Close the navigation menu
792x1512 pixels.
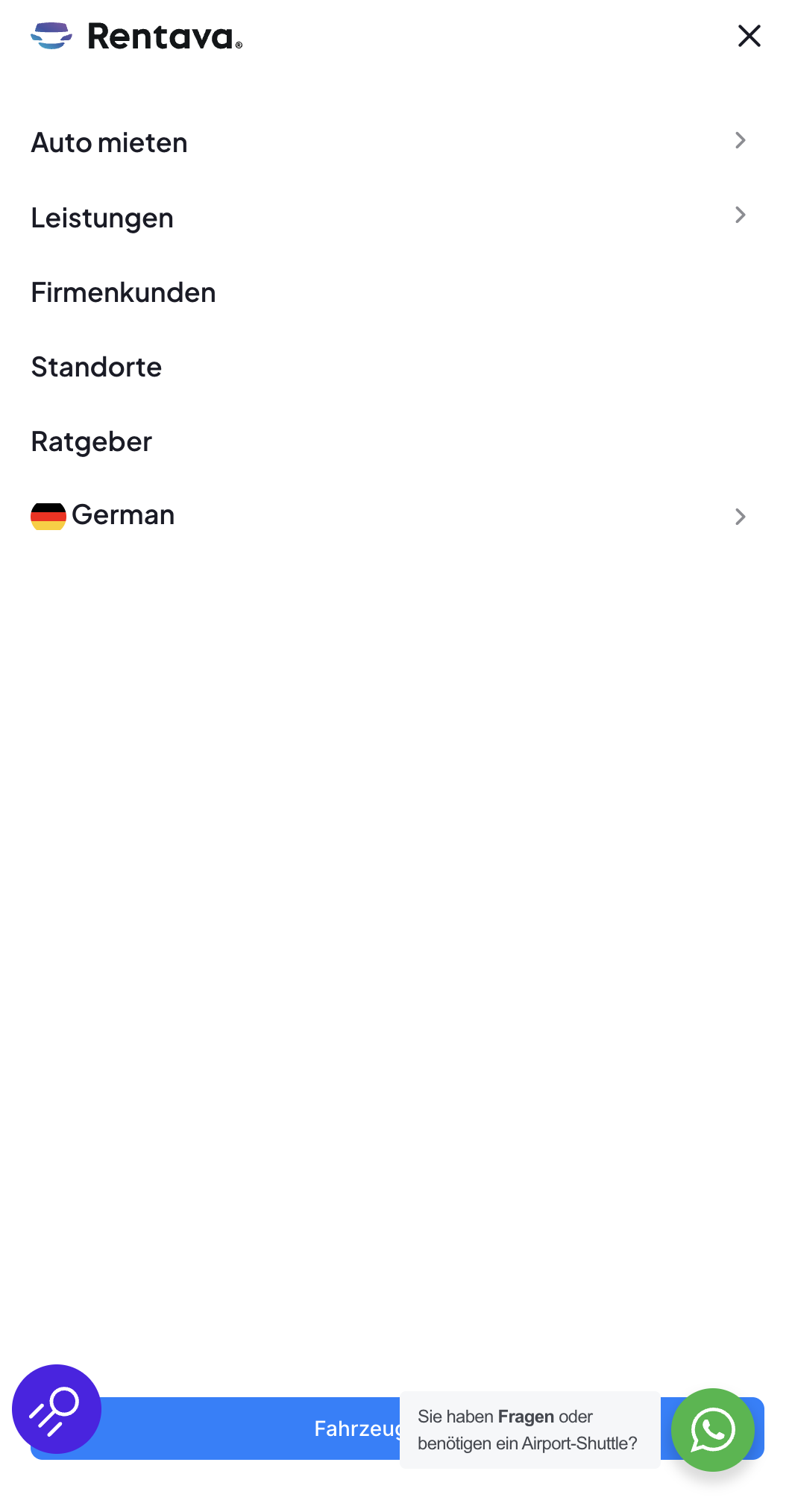click(749, 36)
